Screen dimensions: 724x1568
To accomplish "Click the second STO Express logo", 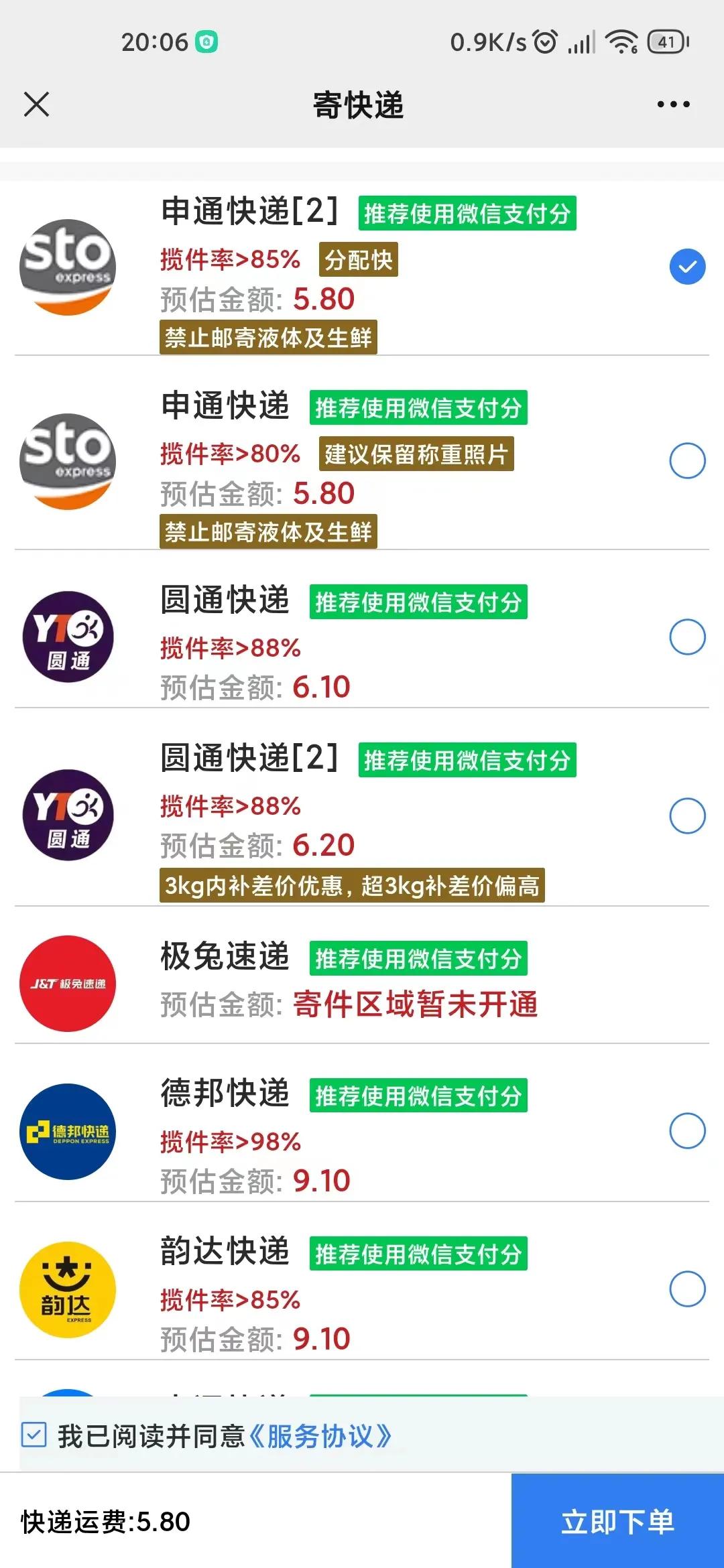I will [x=67, y=461].
